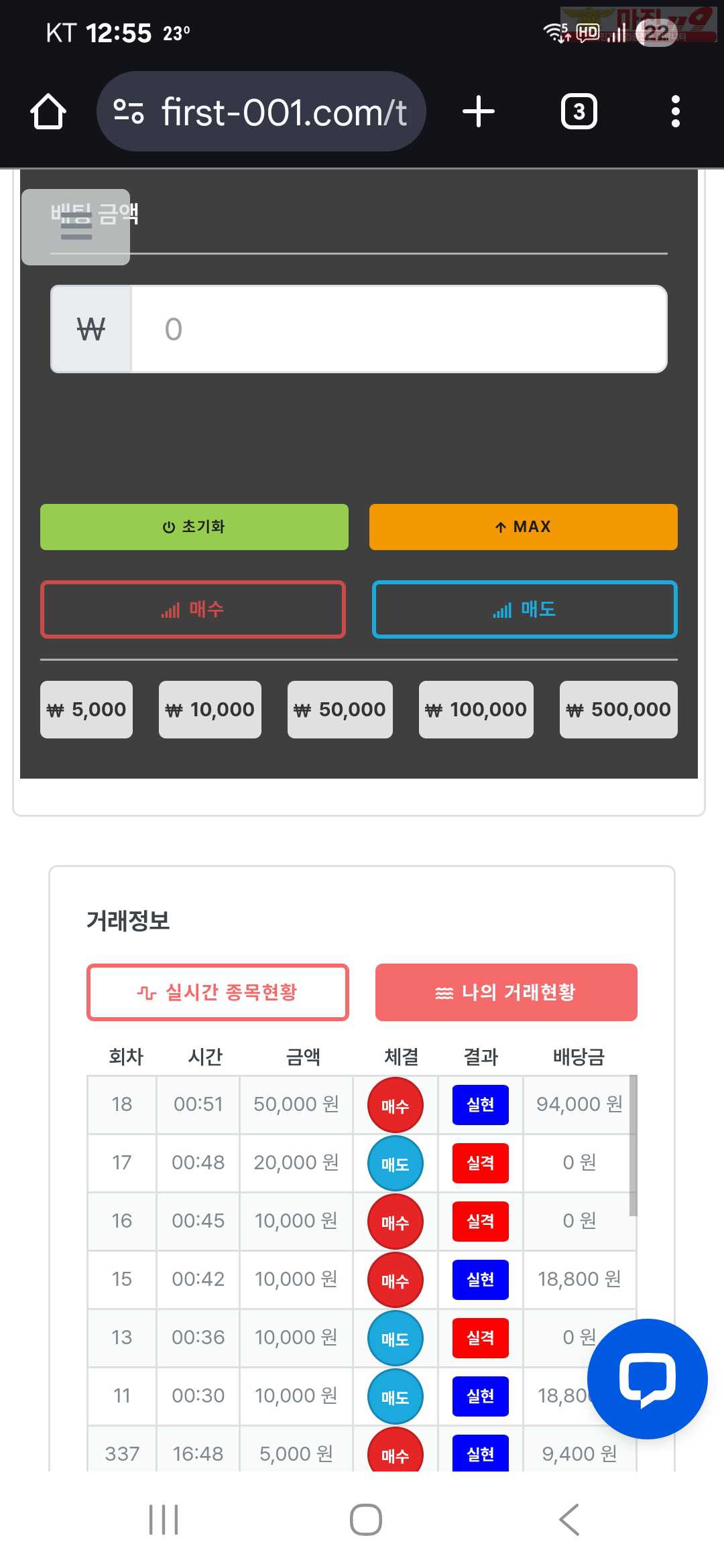
Task: Set the maximum amount with MAX
Action: [524, 527]
